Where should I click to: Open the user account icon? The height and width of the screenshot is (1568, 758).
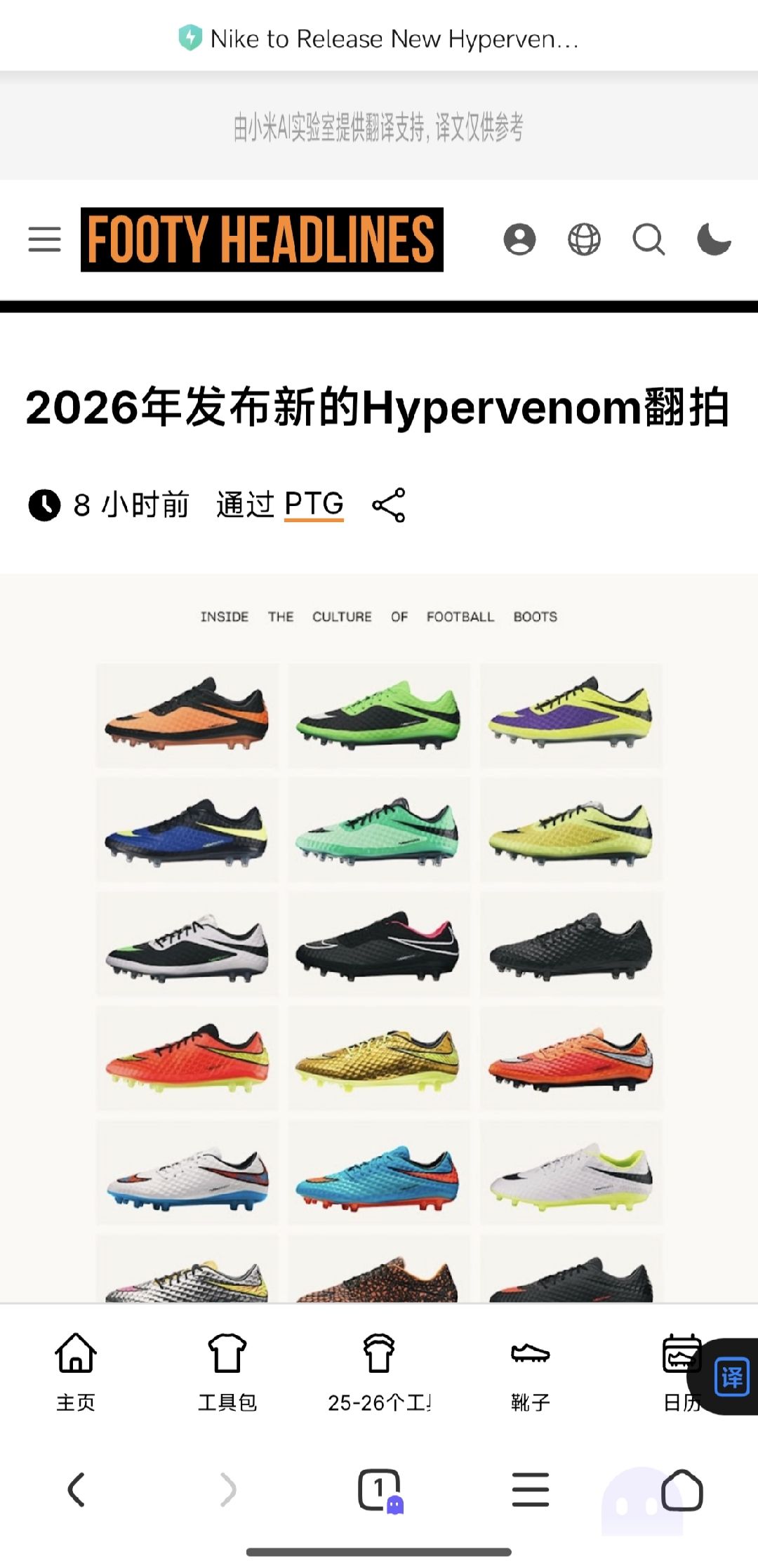tap(519, 239)
